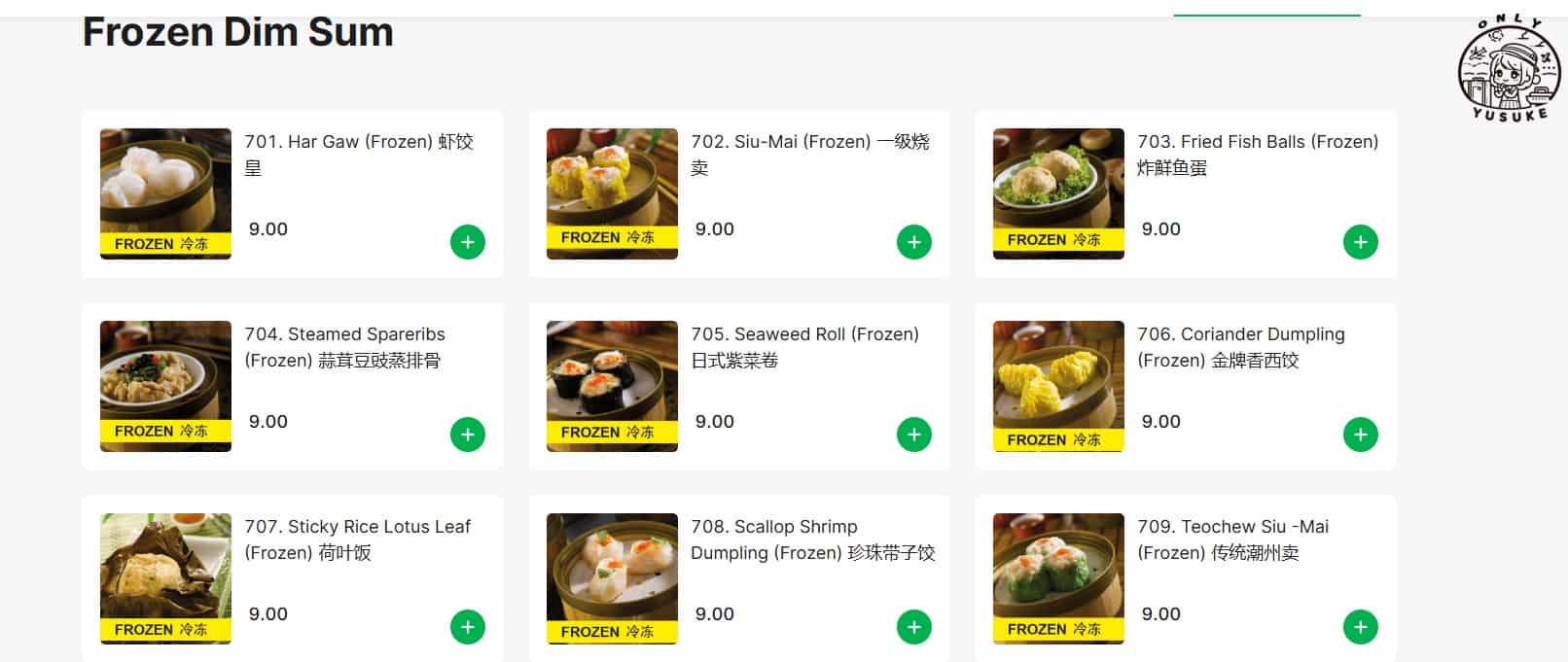This screenshot has height=662, width=1568.
Task: Open the 708. Scallop Shrimp Dumpling picture
Action: pyautogui.click(x=612, y=578)
